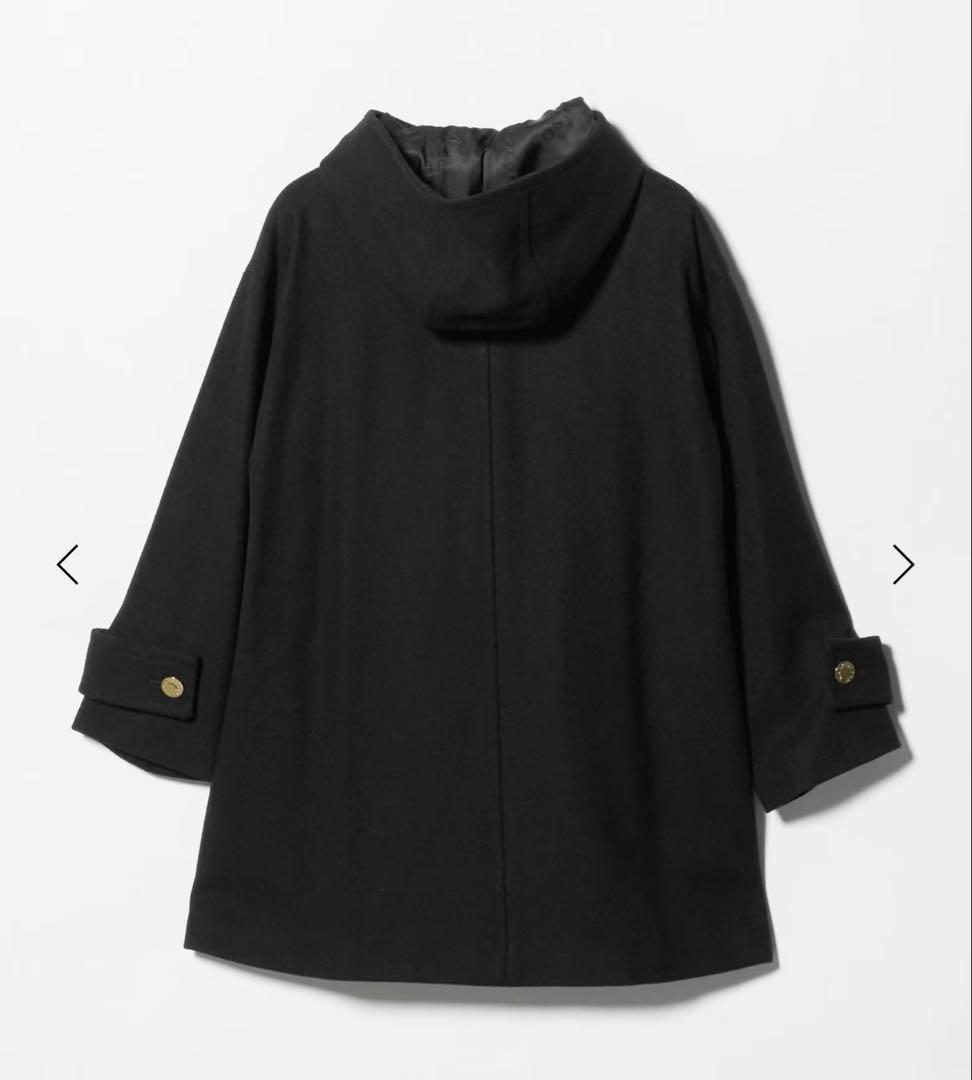972x1080 pixels.
Task: Select the previous-image navigation icon
Action: [x=66, y=565]
